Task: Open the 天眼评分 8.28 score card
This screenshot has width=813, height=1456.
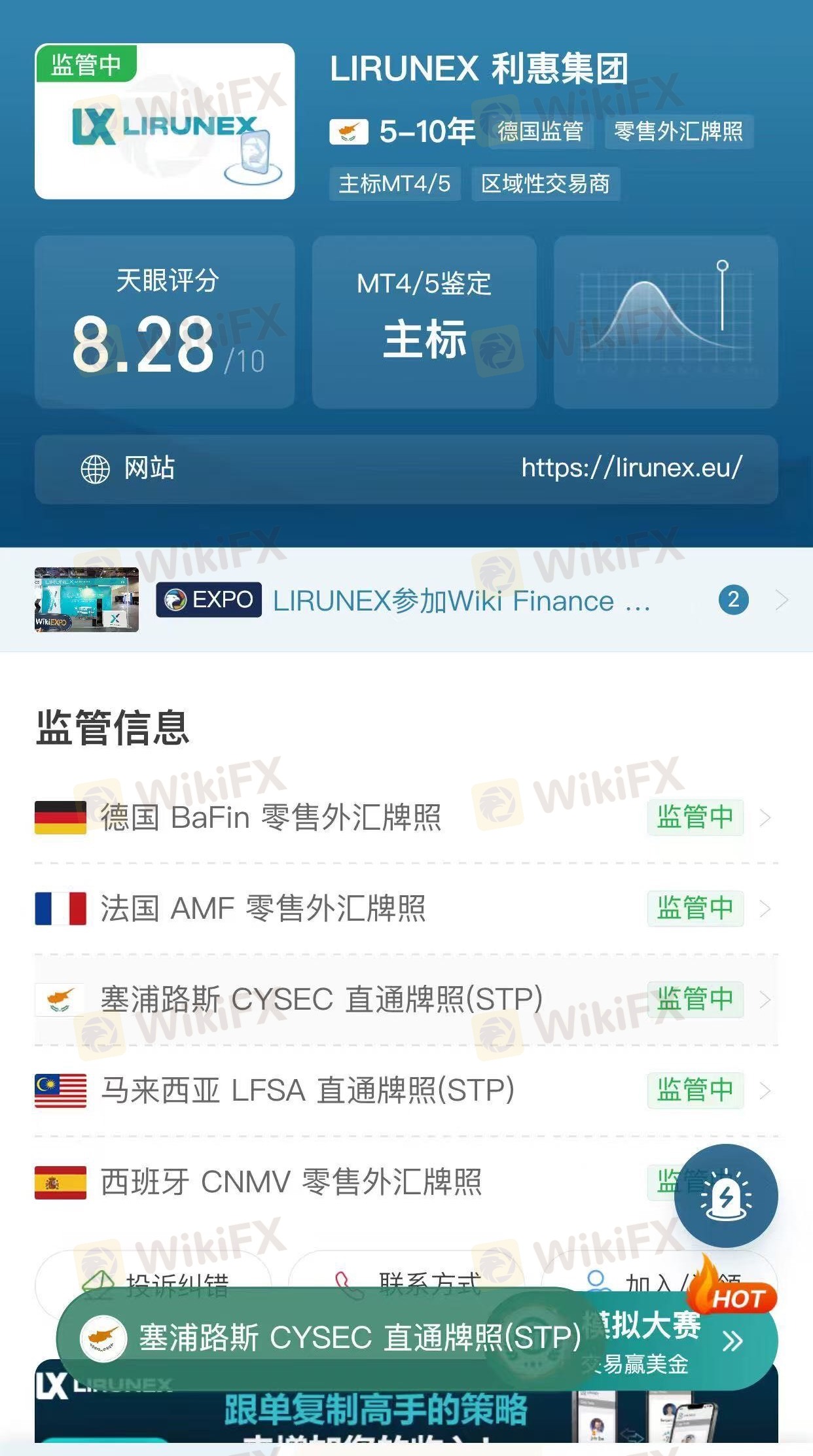Action: pyautogui.click(x=164, y=322)
